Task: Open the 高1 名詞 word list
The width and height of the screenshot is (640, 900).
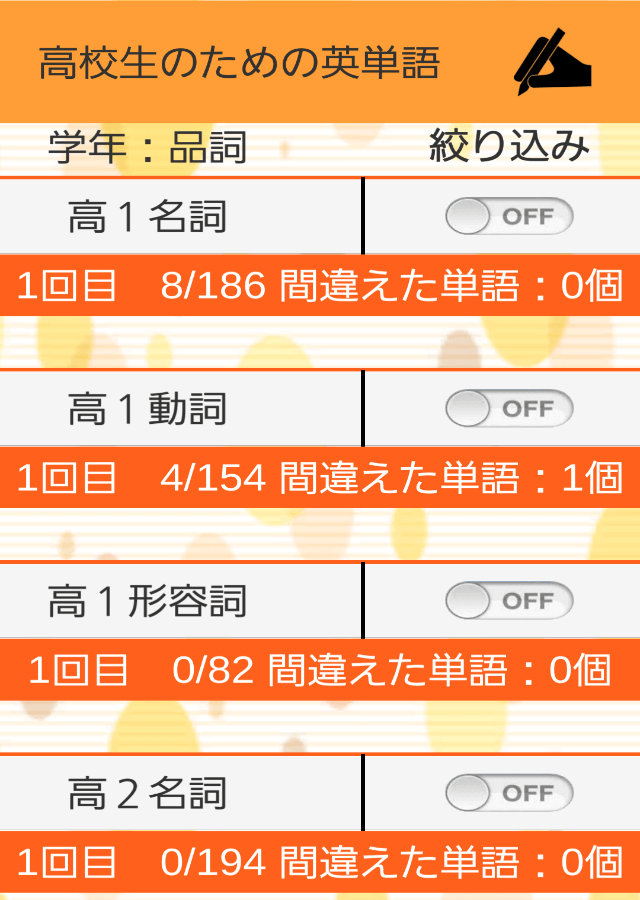Action: [148, 217]
